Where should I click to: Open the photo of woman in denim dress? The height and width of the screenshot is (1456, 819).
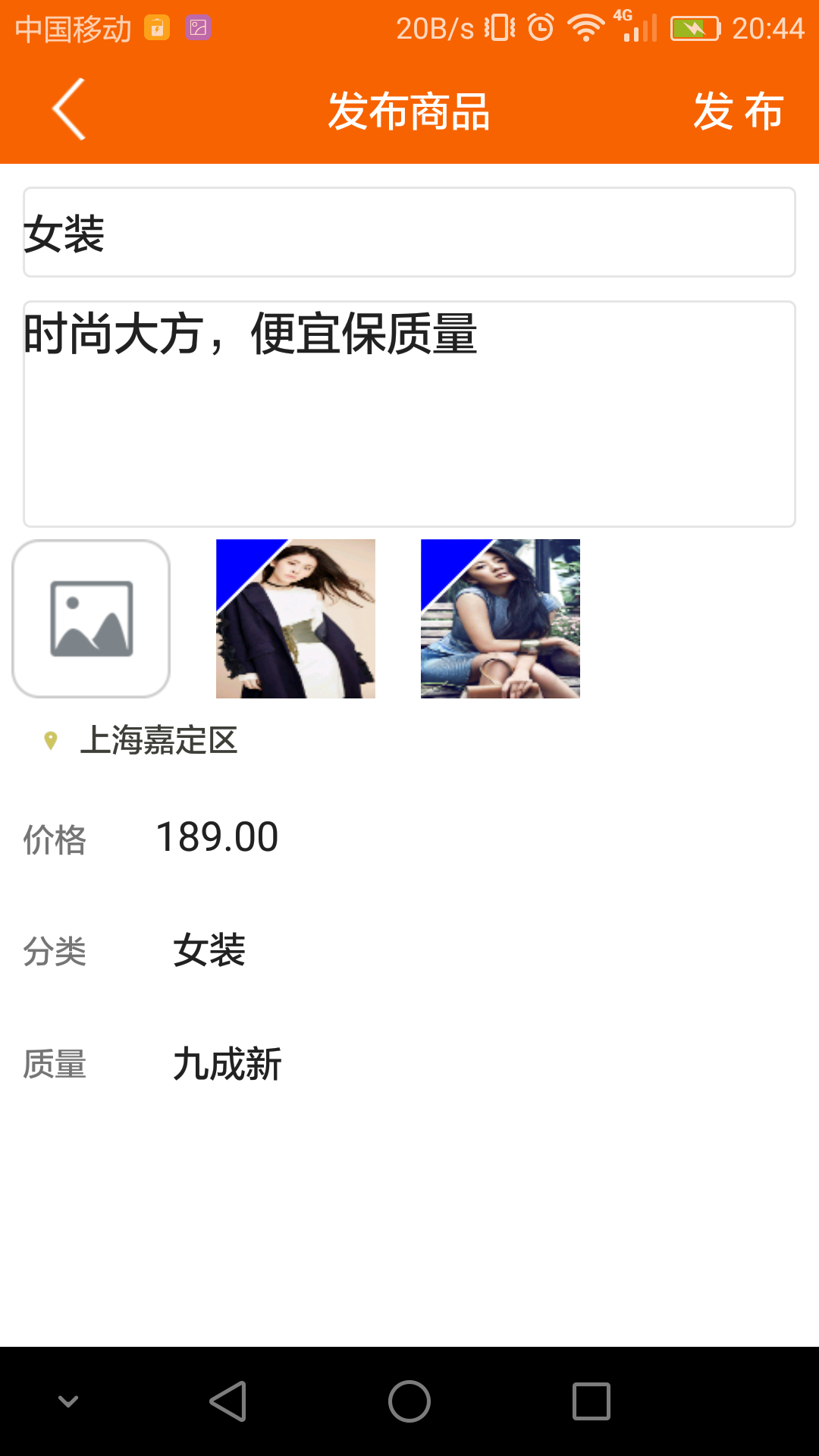[x=500, y=619]
